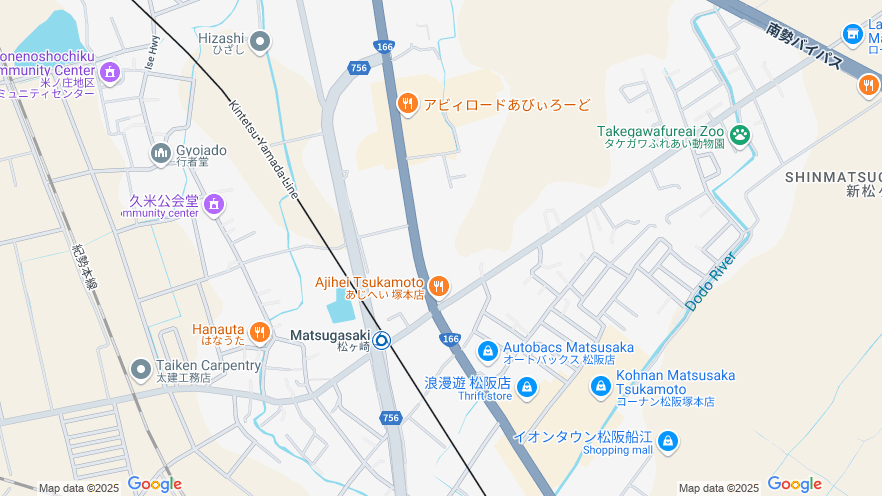This screenshot has height=496, width=882.
Task: Open the Takegawafureai Zoo marker
Action: (740, 135)
